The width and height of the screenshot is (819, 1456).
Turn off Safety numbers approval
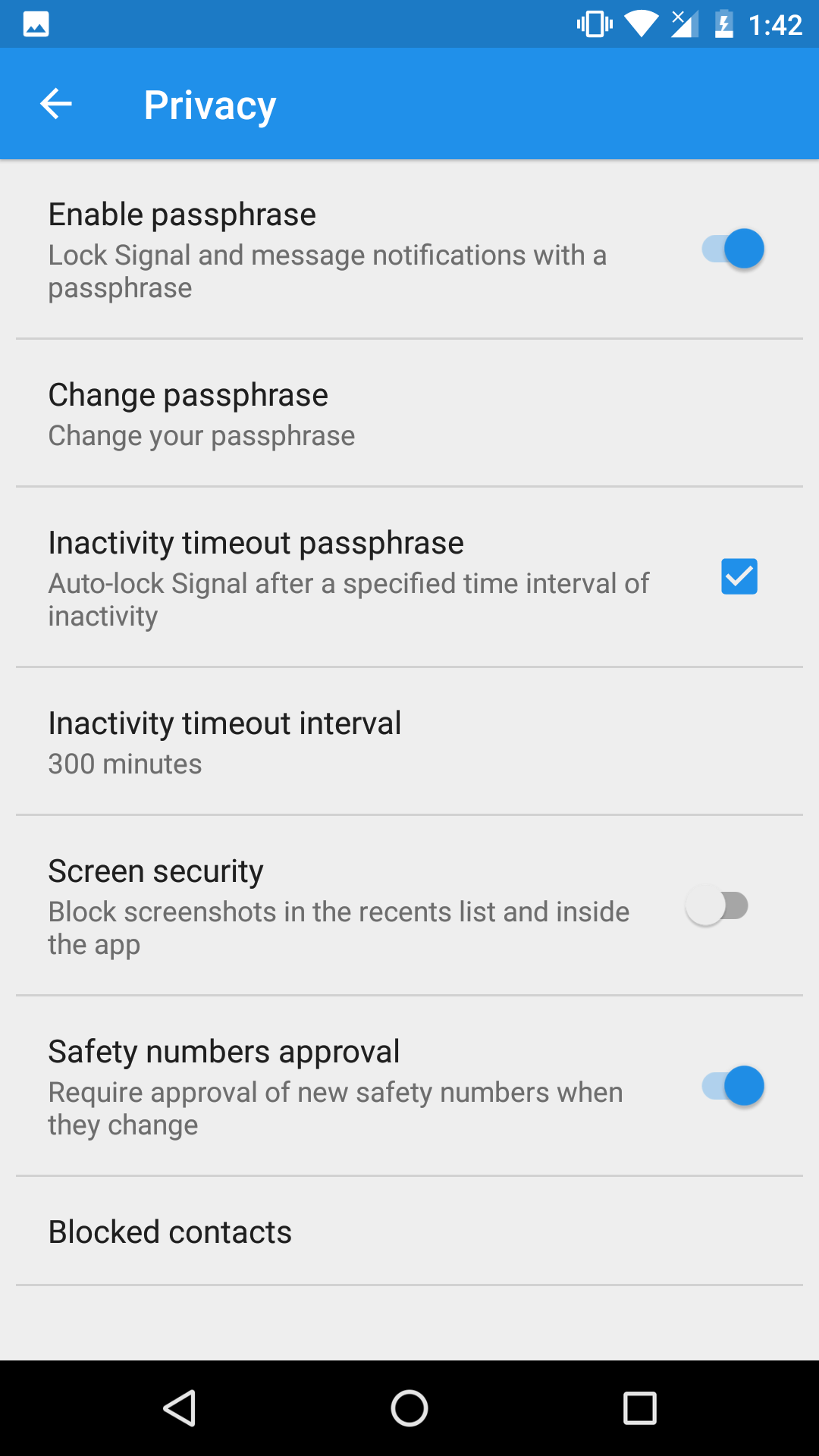[733, 1086]
